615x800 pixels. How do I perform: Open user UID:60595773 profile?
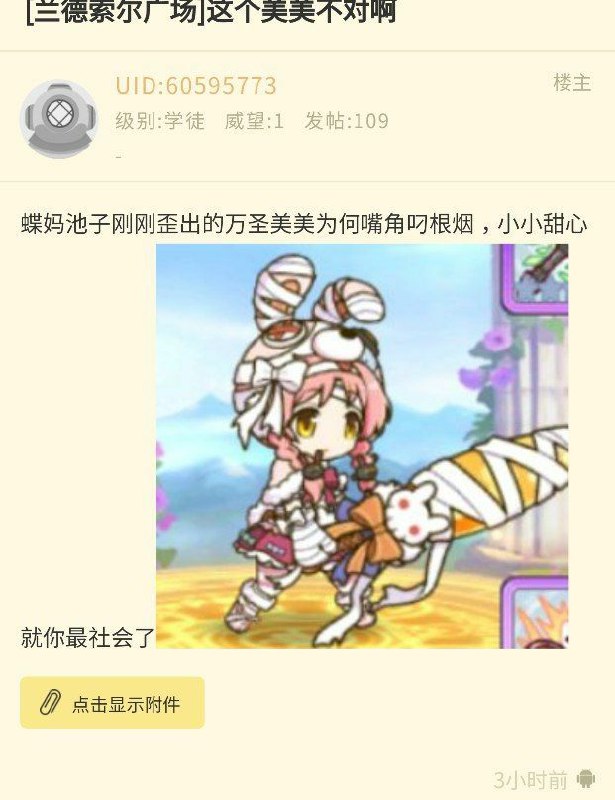pyautogui.click(x=196, y=86)
